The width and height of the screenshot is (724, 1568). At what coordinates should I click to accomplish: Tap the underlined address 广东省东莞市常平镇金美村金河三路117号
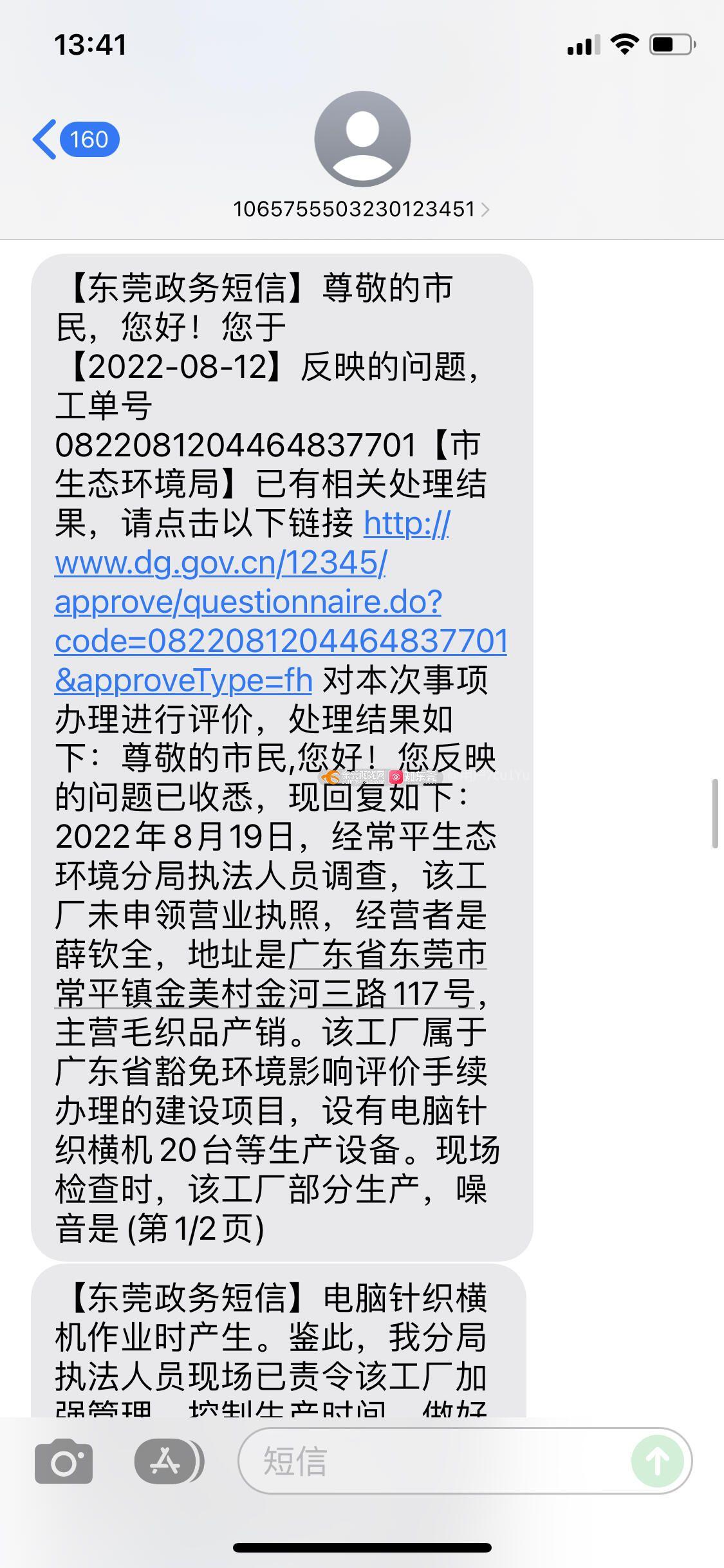(270, 974)
